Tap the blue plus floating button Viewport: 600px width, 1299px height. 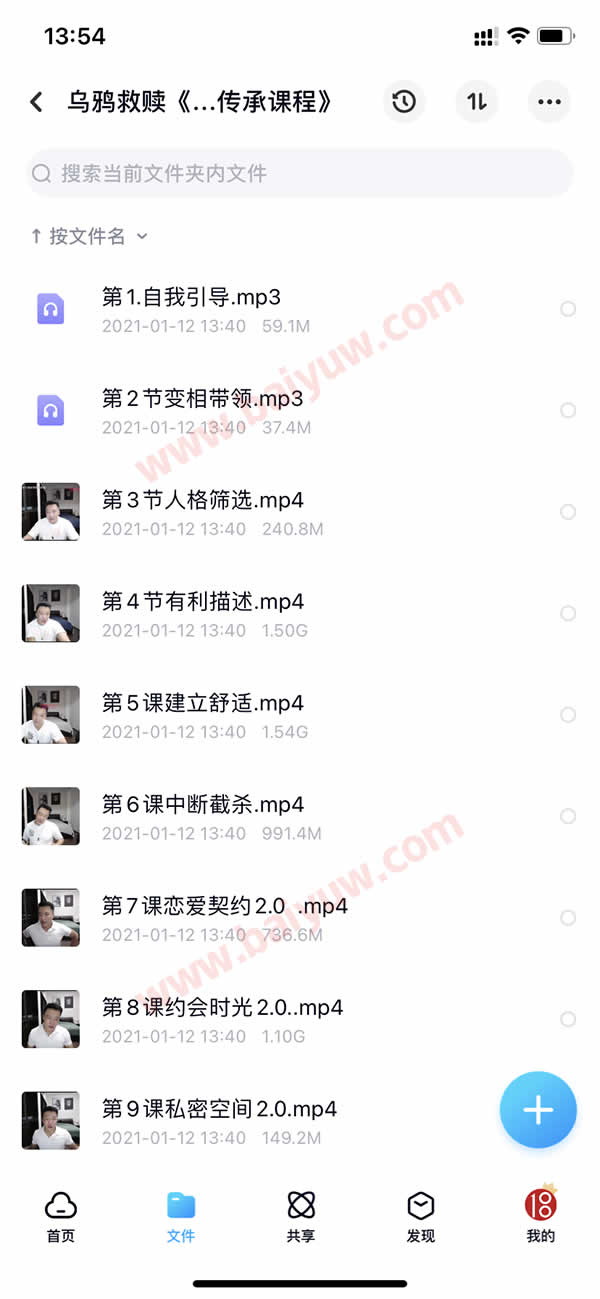click(x=538, y=1110)
